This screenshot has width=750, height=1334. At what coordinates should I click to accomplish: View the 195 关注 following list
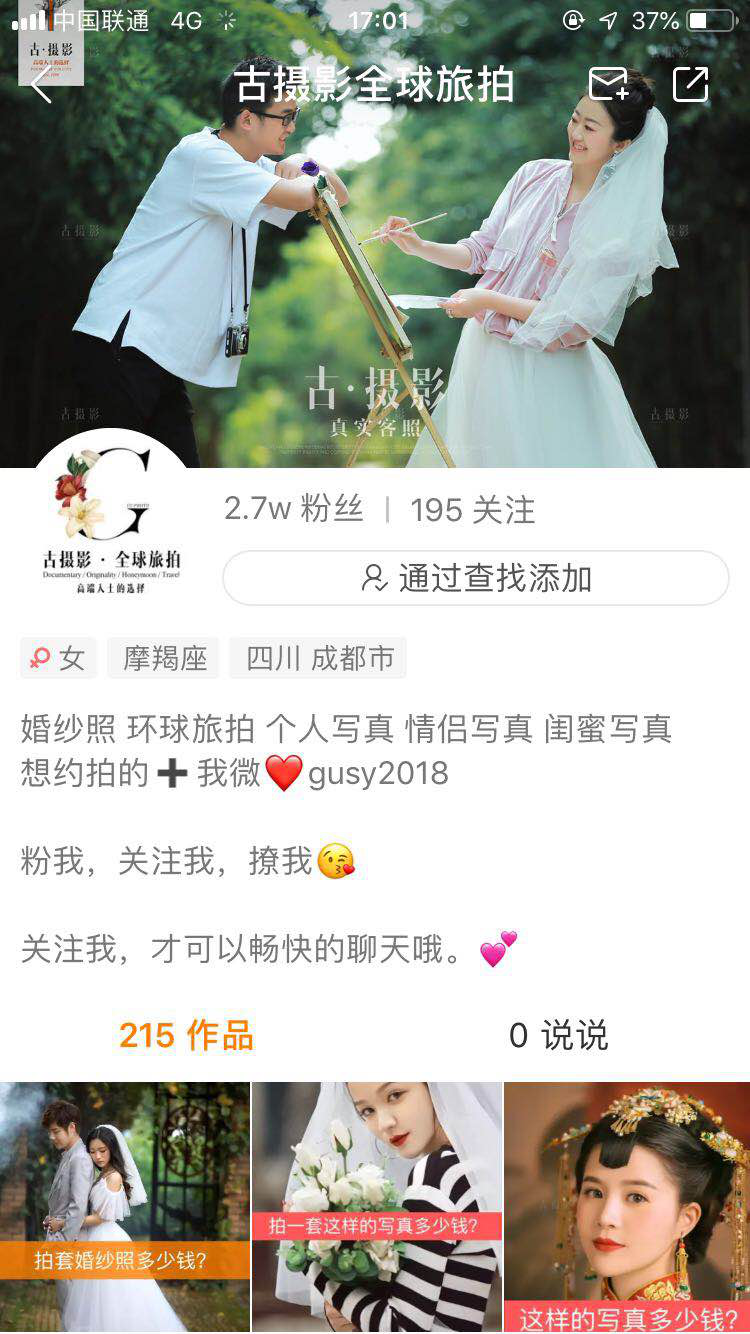[x=472, y=510]
